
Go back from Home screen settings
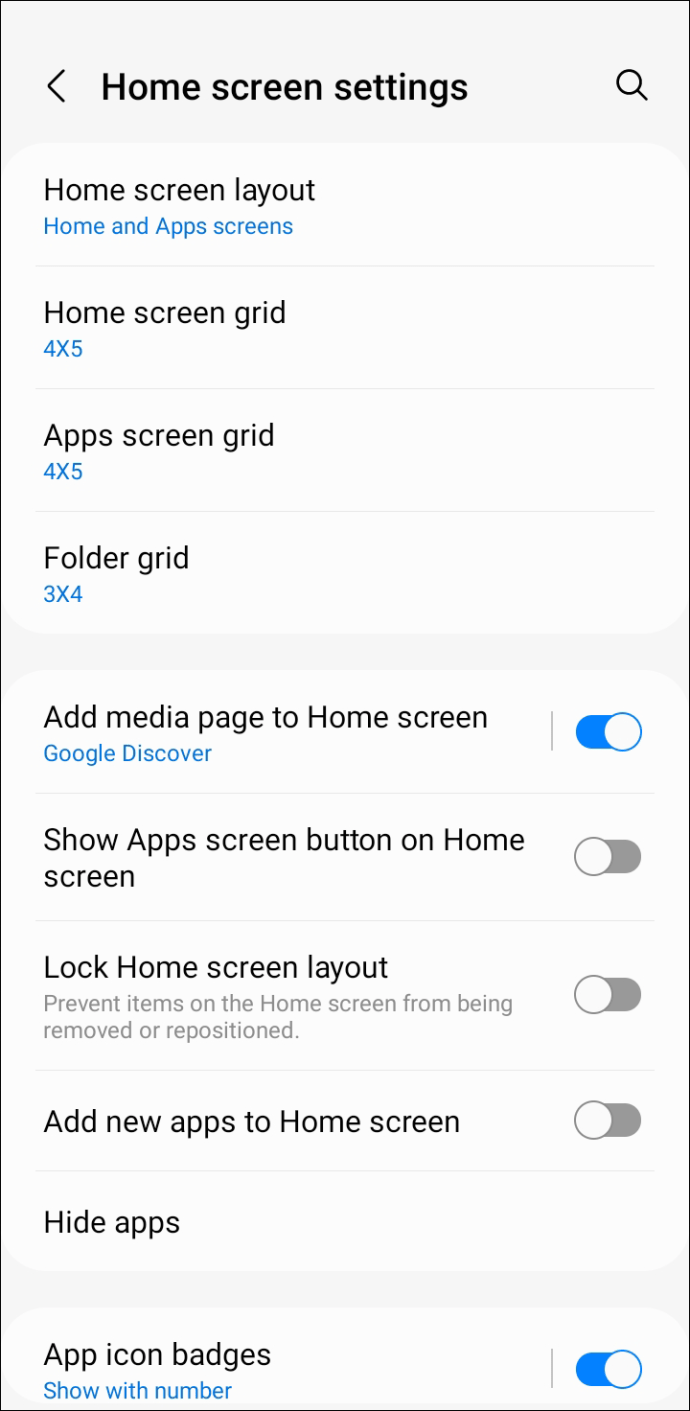point(57,87)
